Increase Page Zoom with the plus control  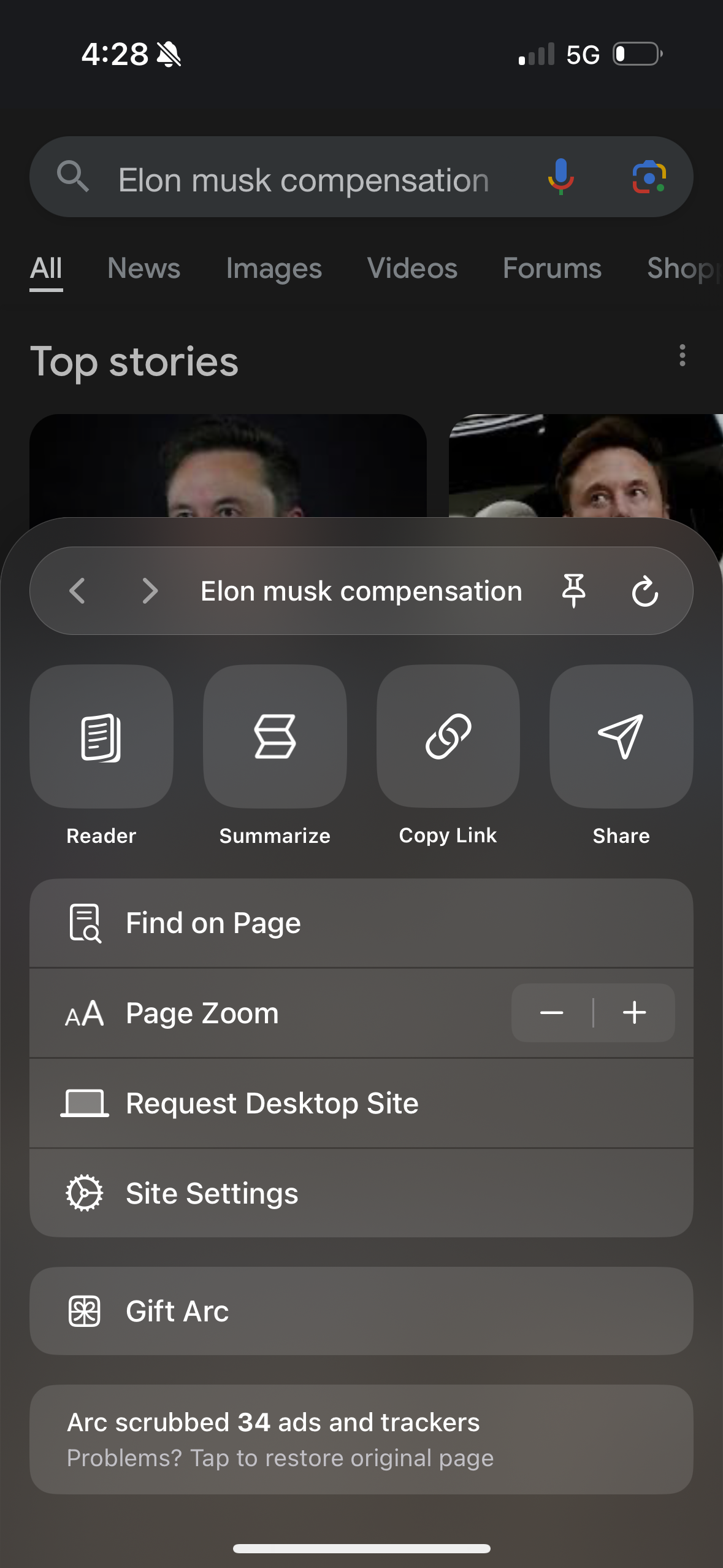coord(635,1013)
